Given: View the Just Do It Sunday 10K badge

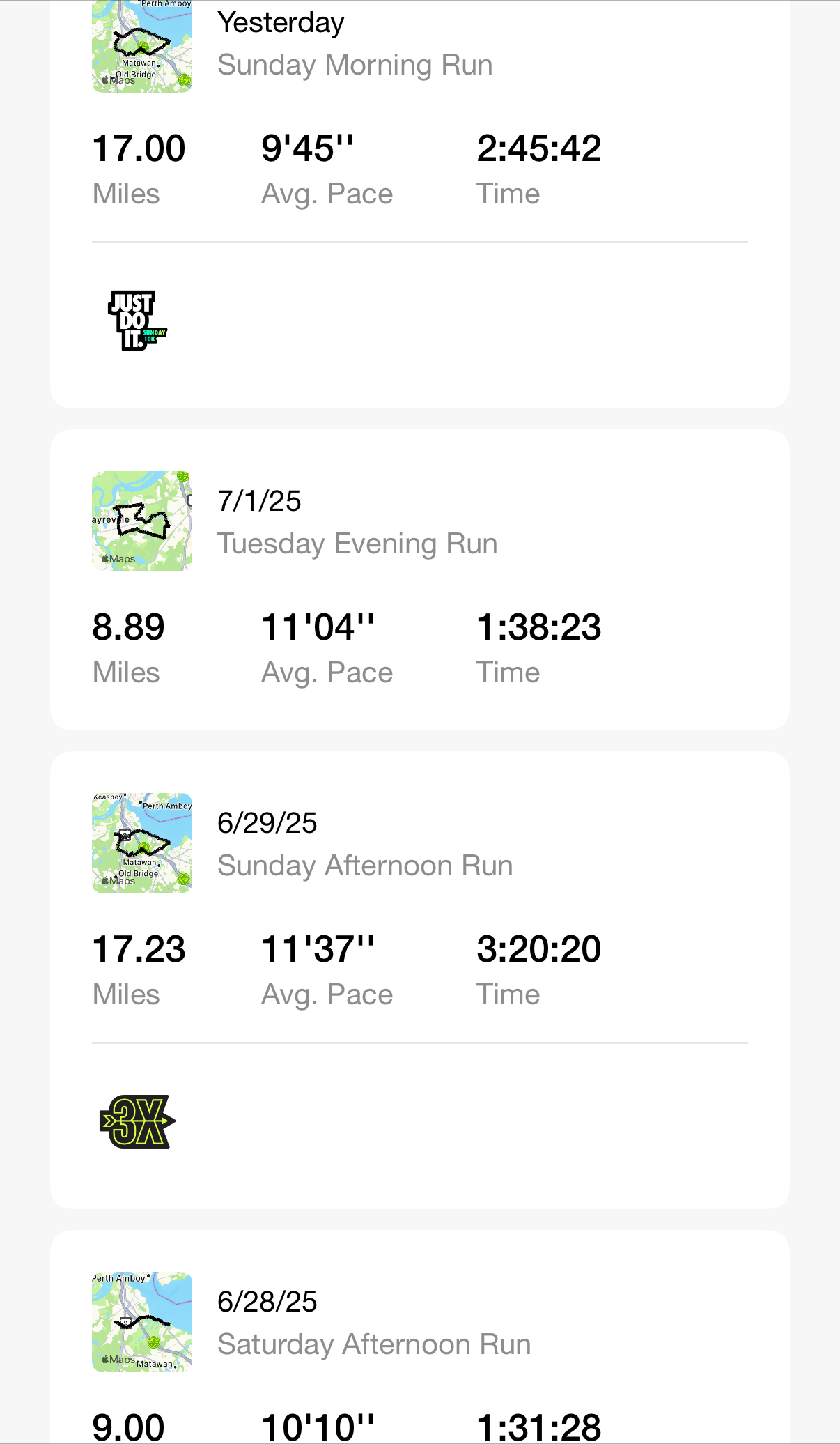Looking at the screenshot, I should tap(138, 321).
